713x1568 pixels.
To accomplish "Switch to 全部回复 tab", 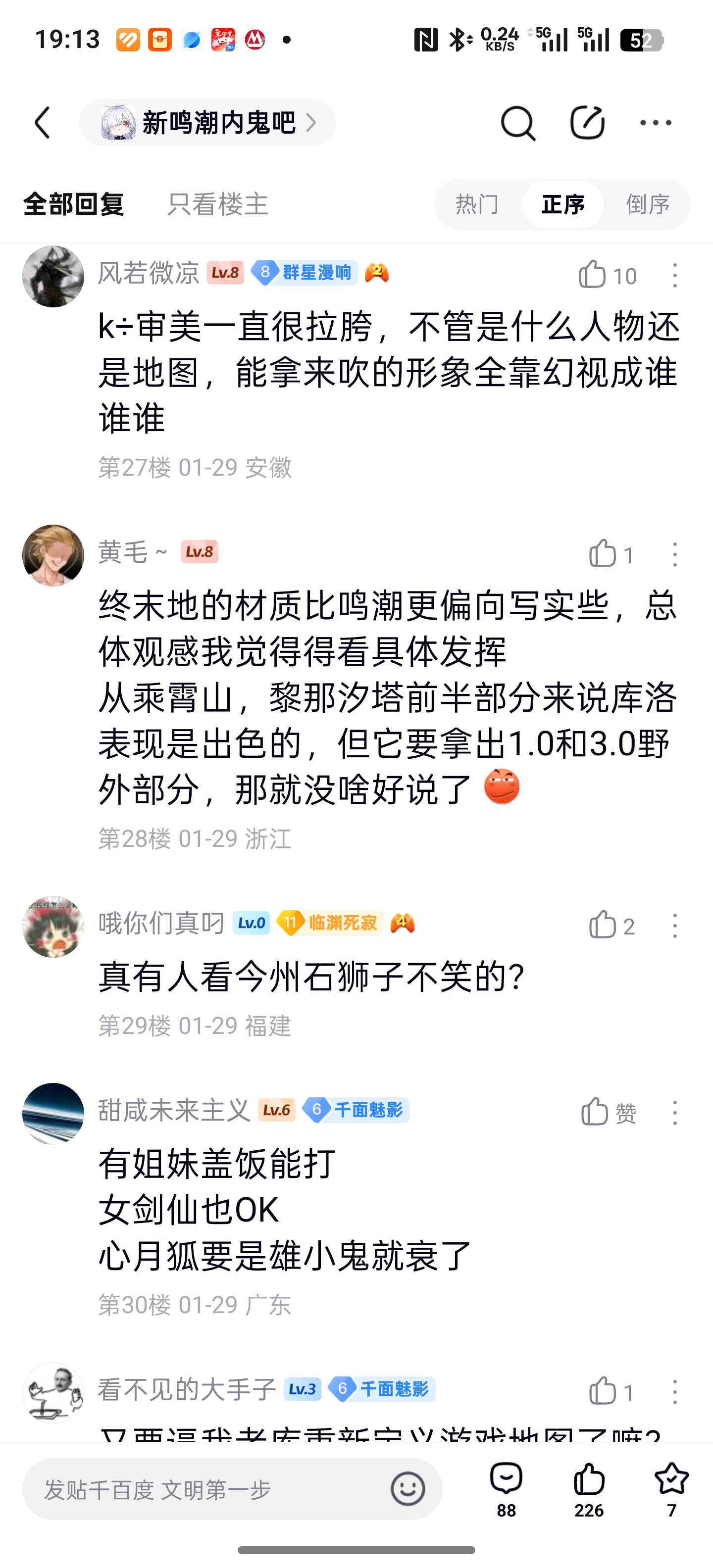I will (74, 204).
